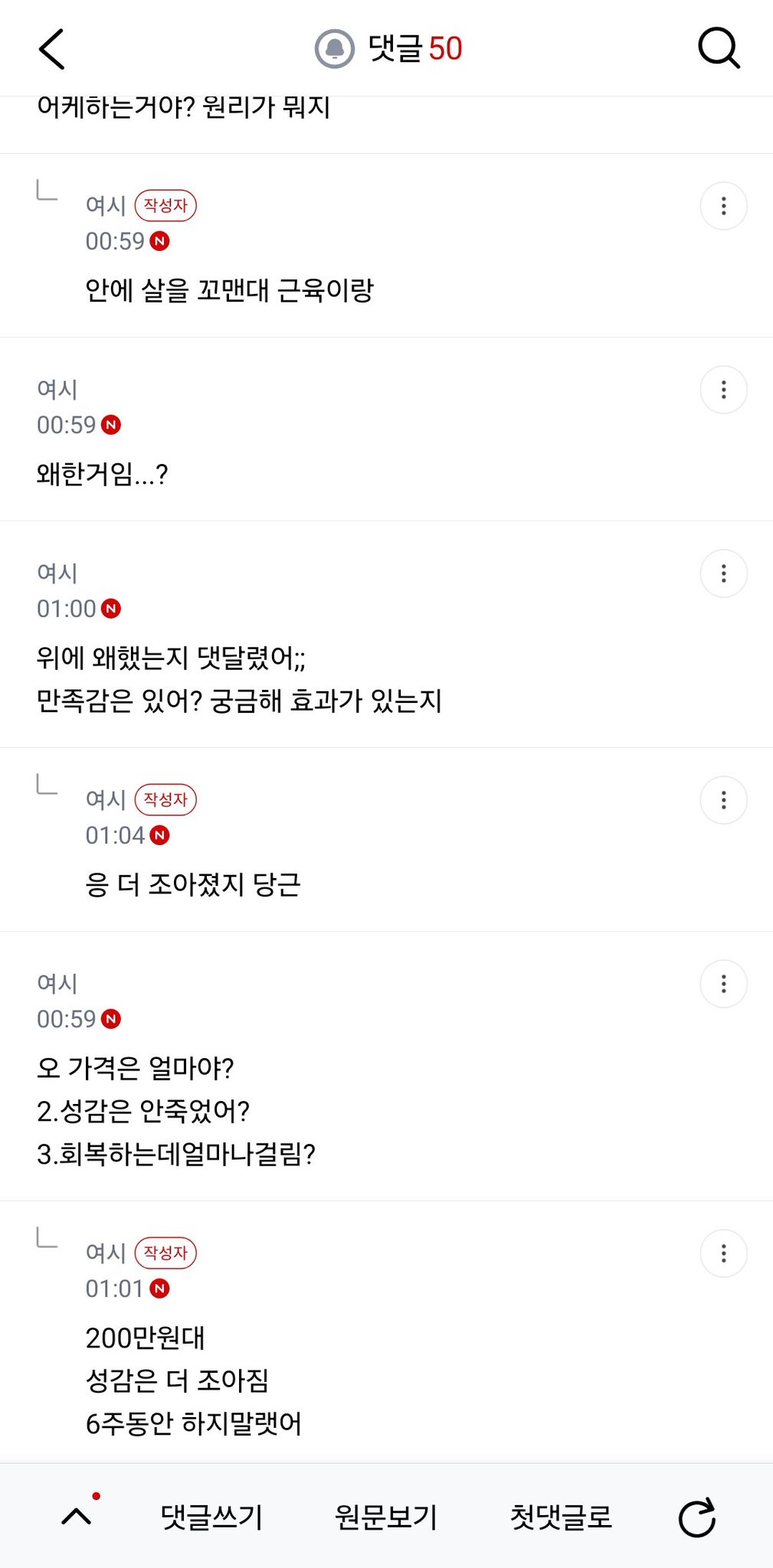Viewport: 773px width, 1568px height.
Task: Open the search magnifier icon
Action: click(719, 48)
